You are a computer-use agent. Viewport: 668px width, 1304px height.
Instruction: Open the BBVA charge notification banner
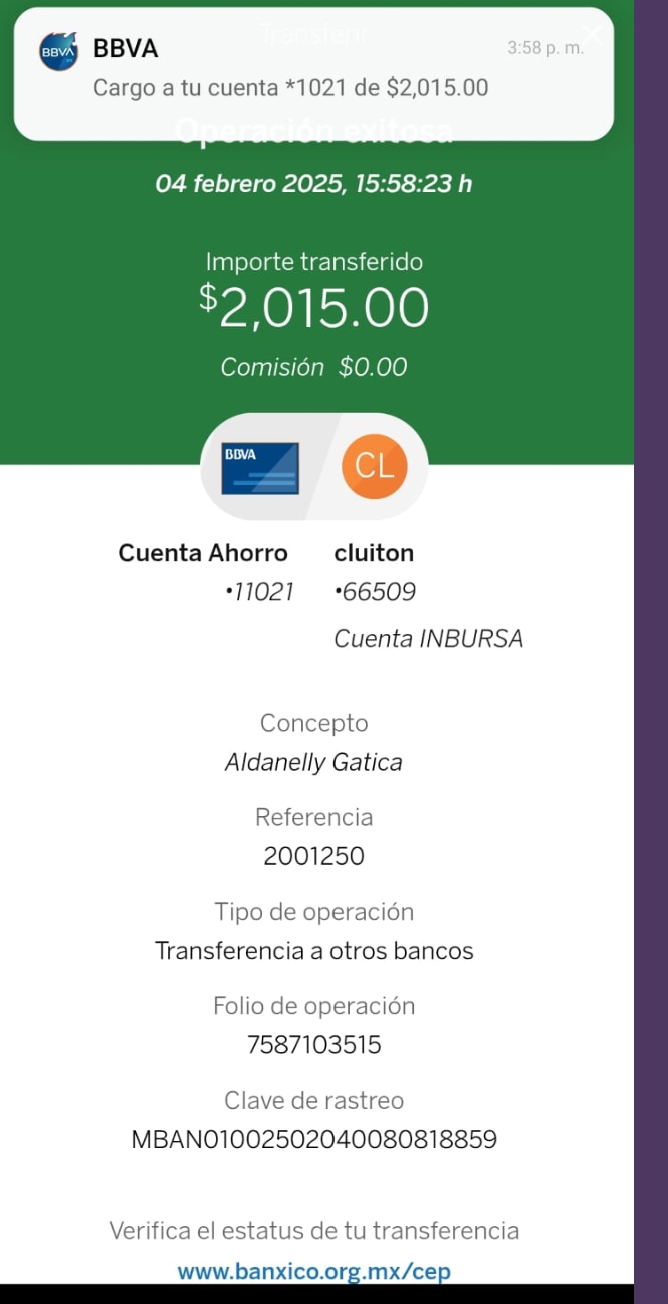[313, 74]
